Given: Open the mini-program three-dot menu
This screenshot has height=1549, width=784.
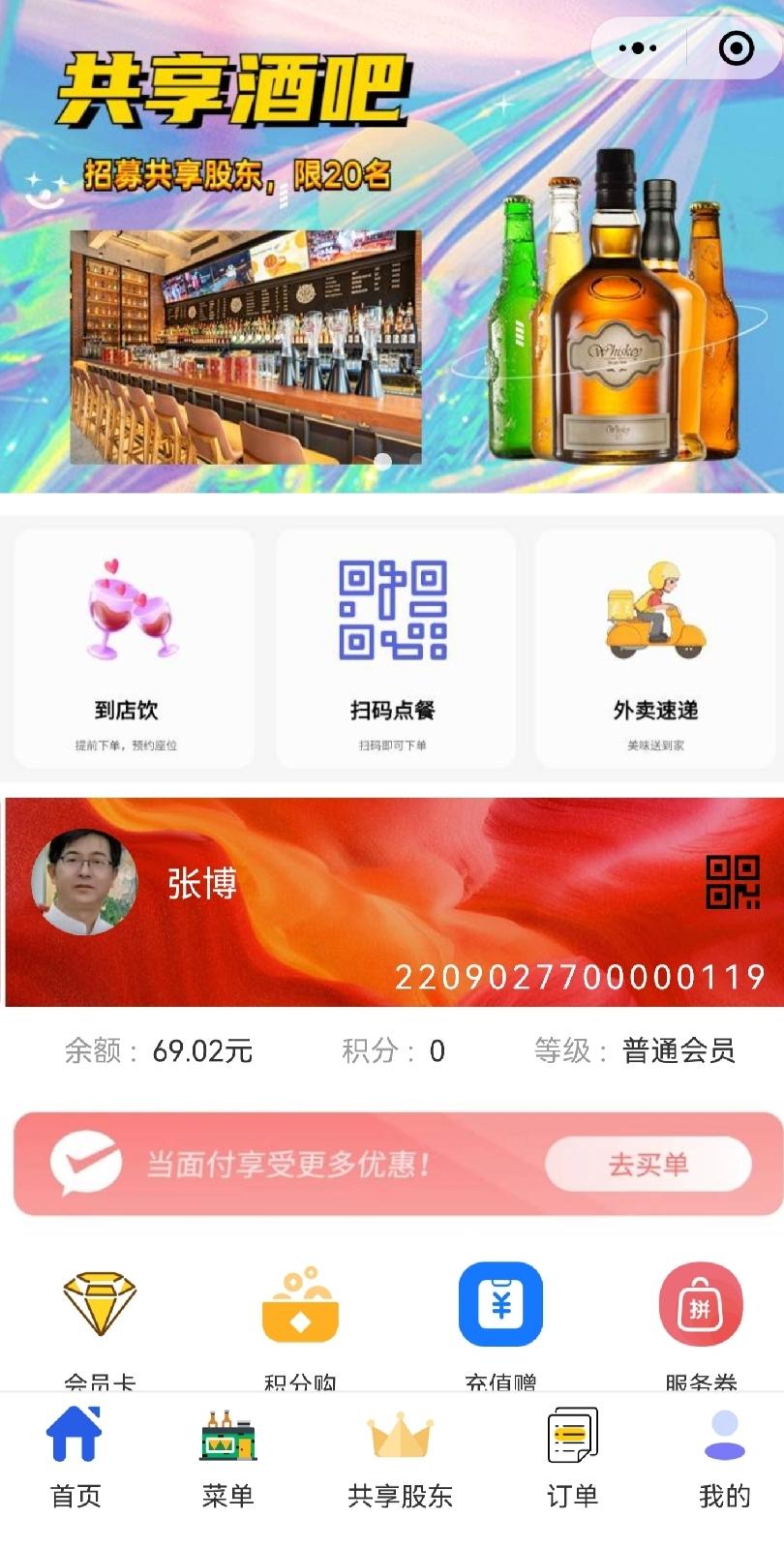Looking at the screenshot, I should coord(636,47).
